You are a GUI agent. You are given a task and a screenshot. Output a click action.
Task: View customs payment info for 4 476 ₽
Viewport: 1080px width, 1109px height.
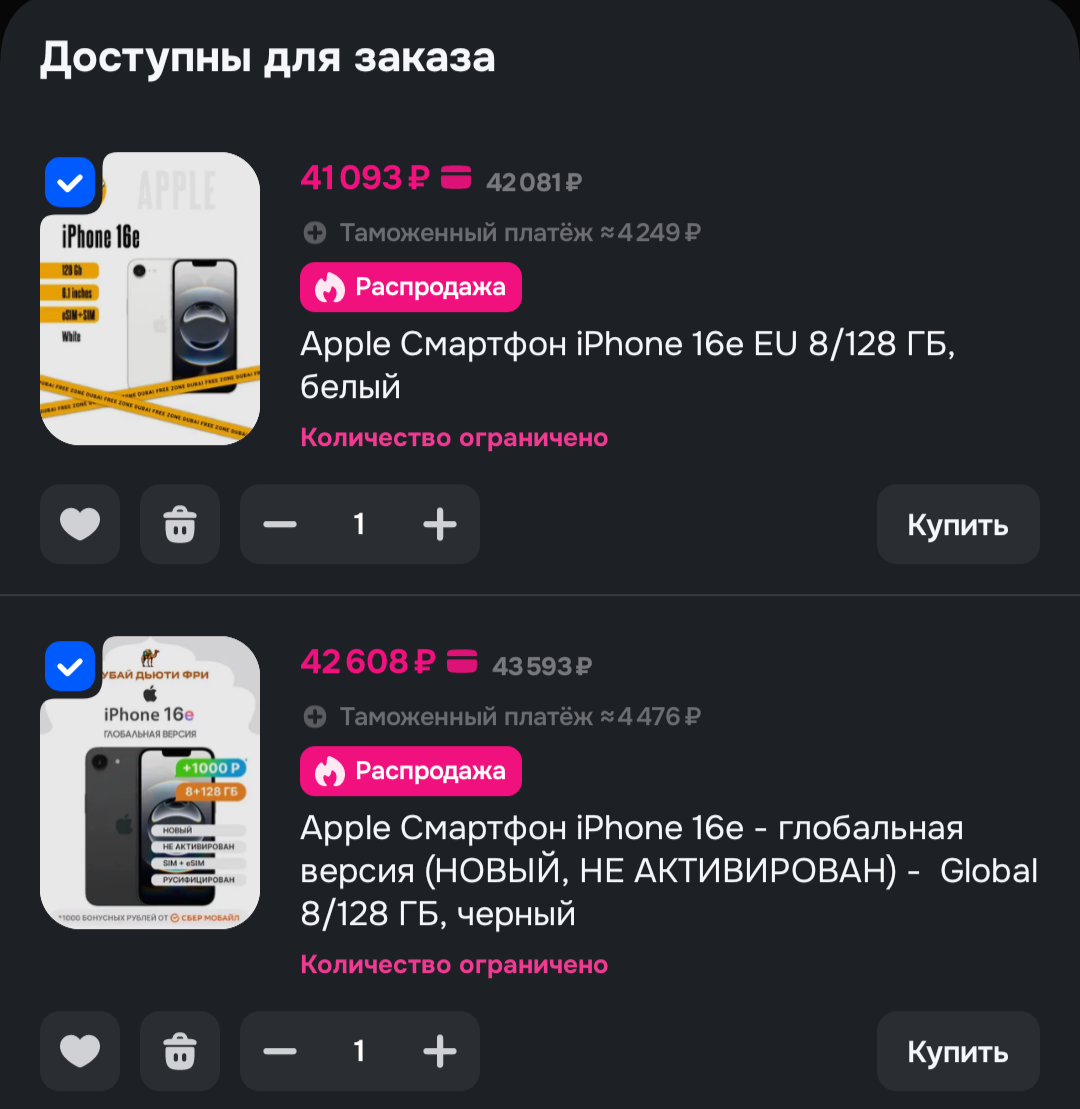click(314, 717)
